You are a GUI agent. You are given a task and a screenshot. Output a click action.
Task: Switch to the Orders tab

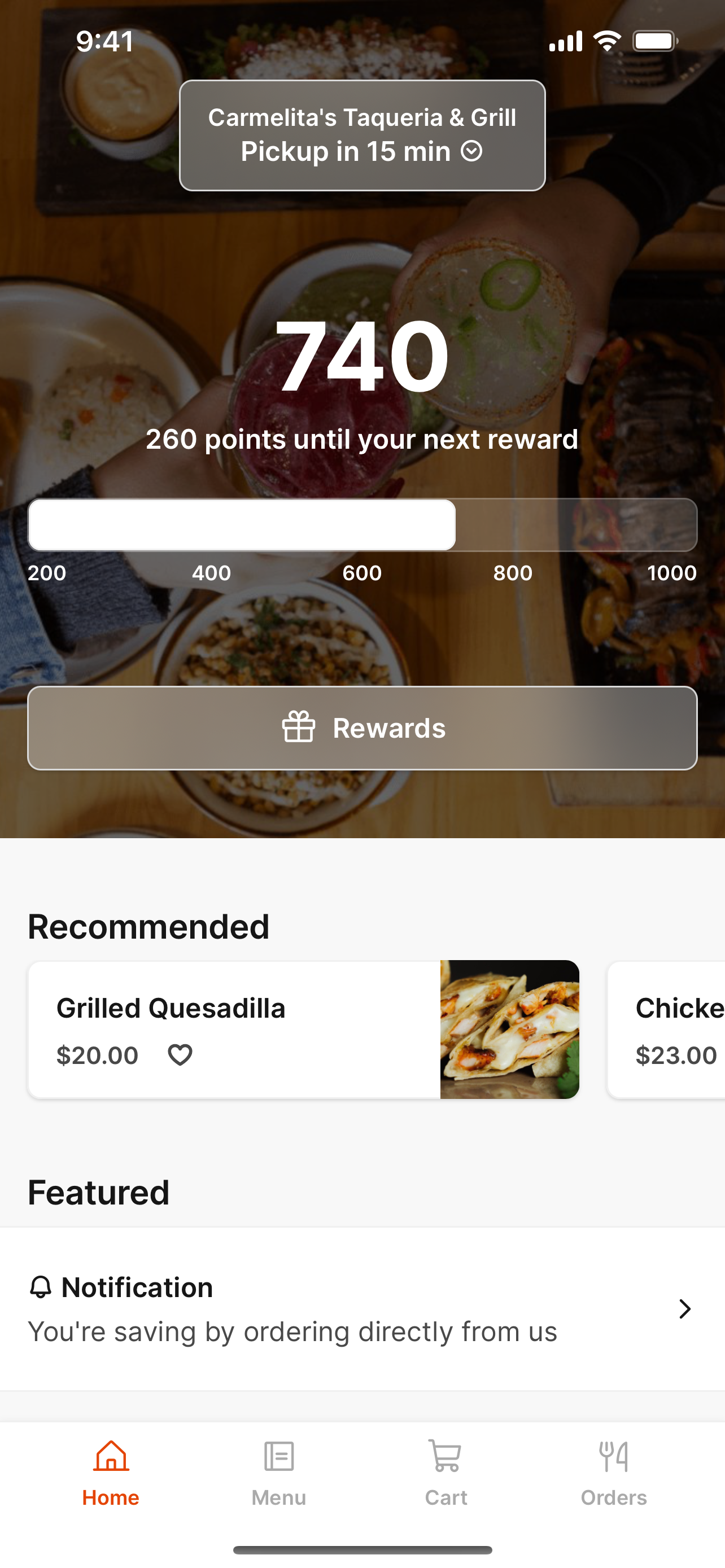[613, 1479]
